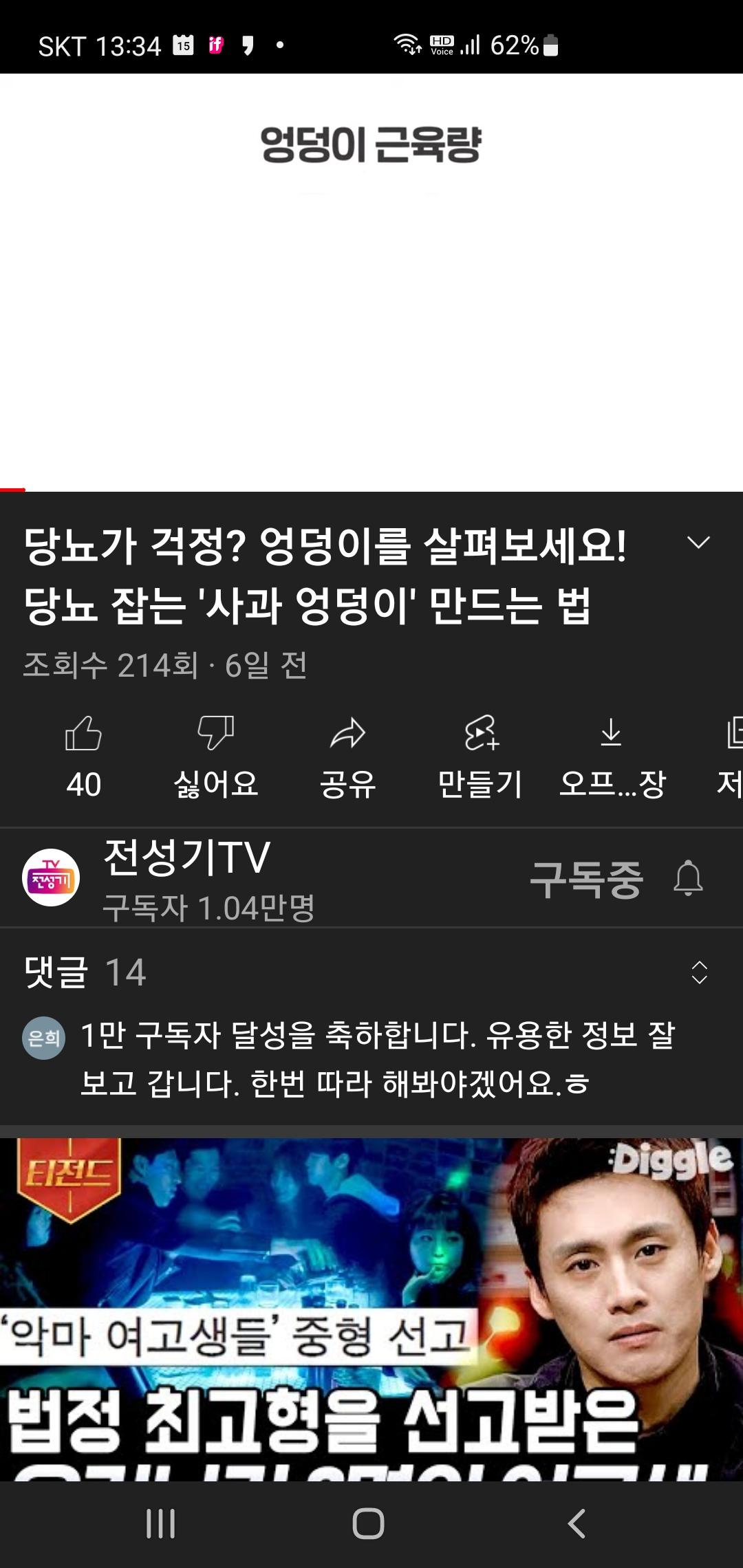Open the recommended Diggle video thumbnail
The width and height of the screenshot is (743, 1568).
[x=371, y=1307]
